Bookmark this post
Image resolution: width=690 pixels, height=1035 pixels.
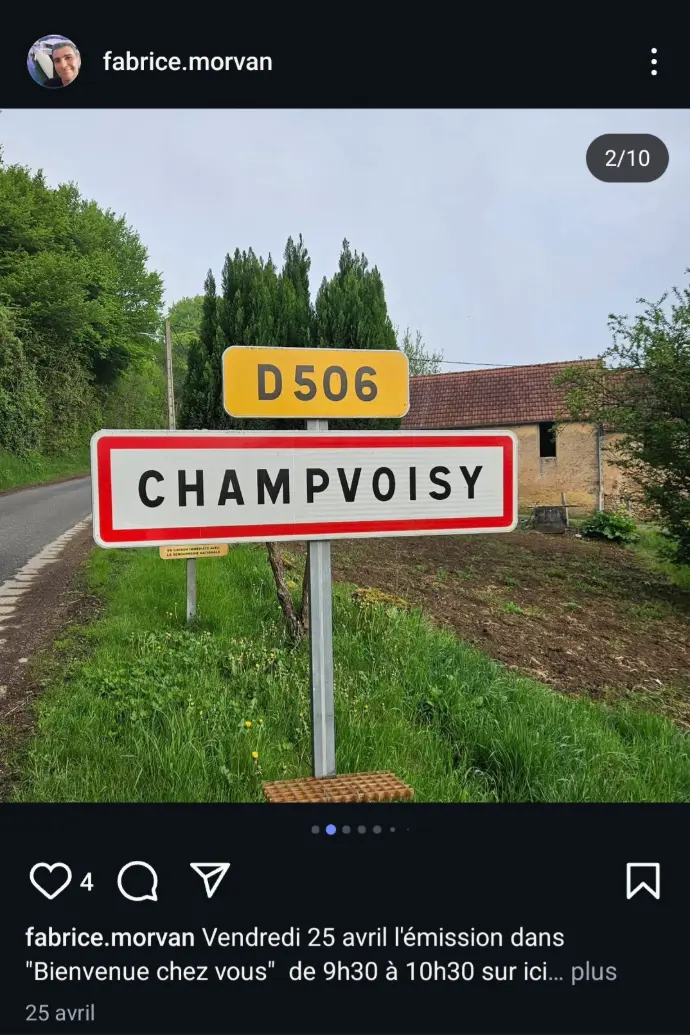642,881
